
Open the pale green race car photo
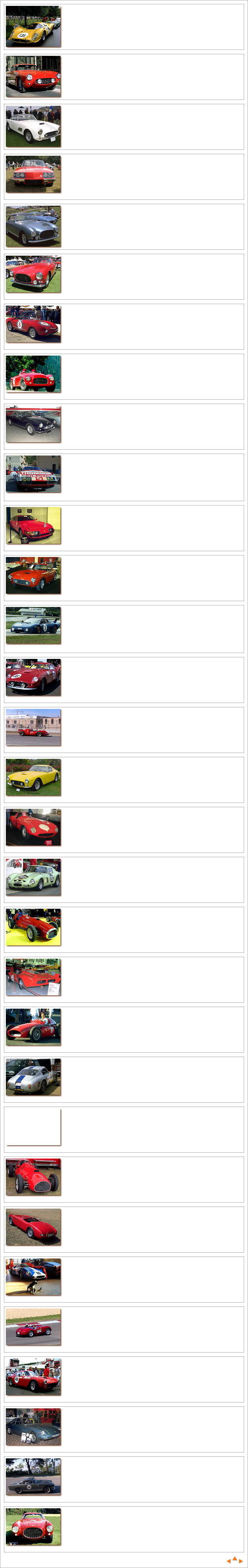coord(34,877)
